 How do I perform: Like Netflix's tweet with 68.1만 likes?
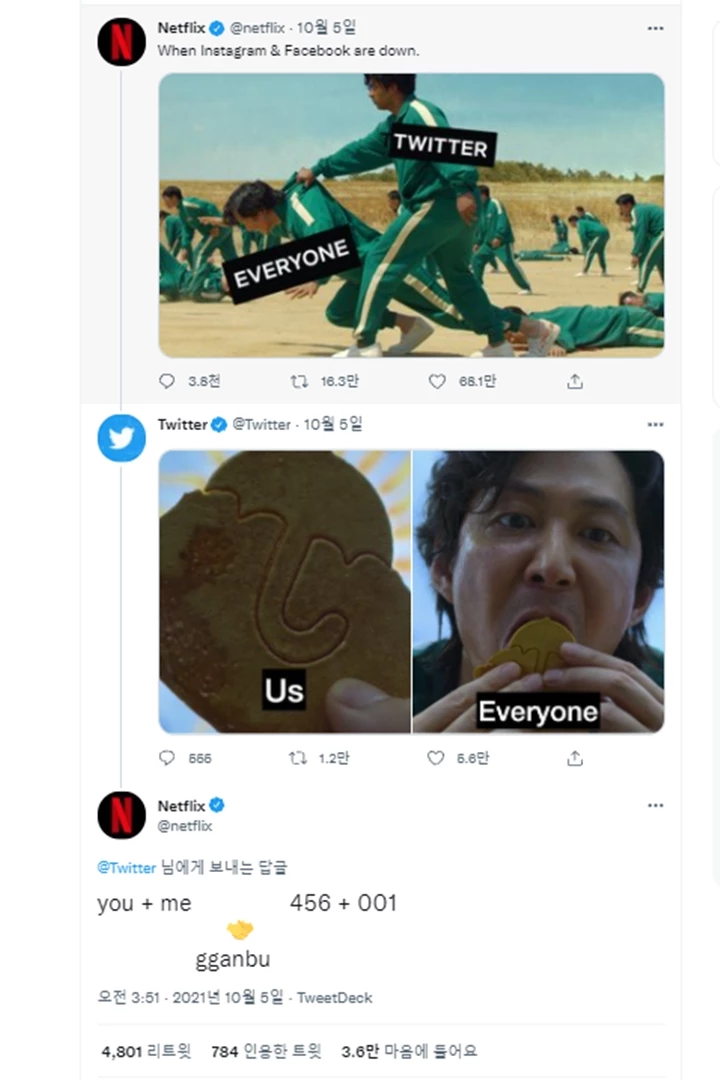pos(437,381)
